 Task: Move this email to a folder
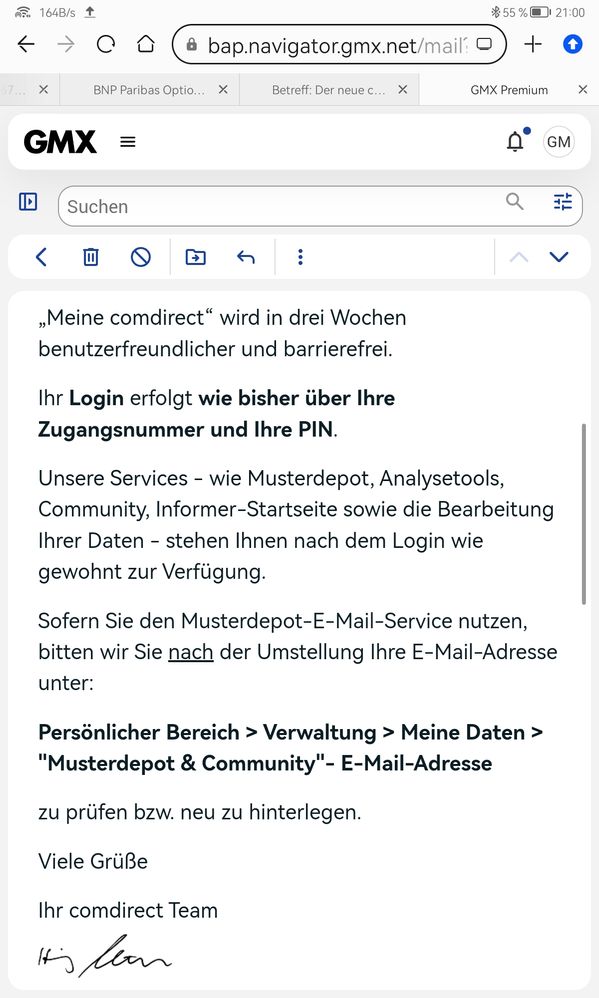pos(195,257)
